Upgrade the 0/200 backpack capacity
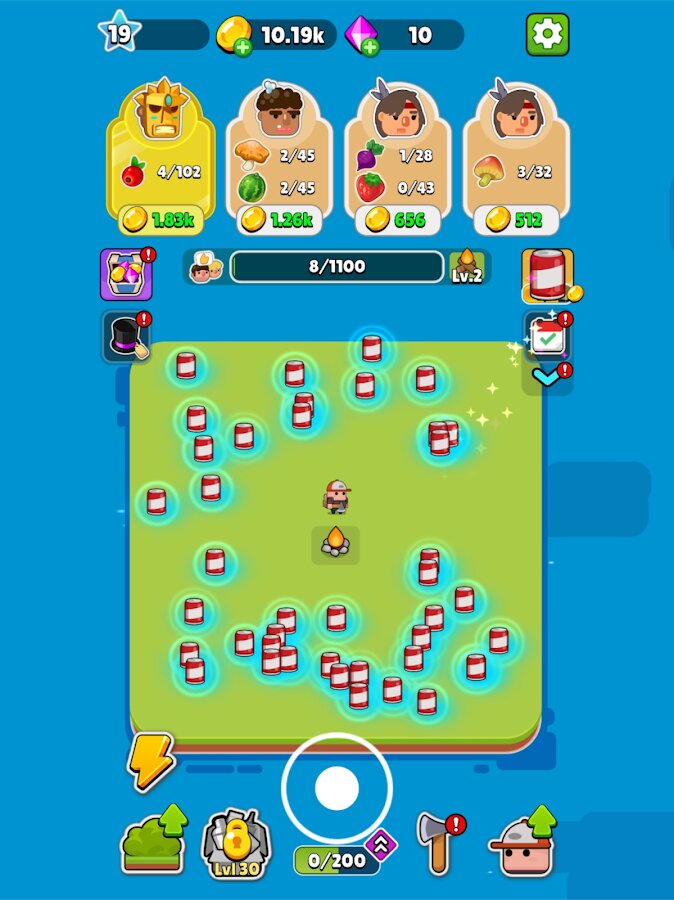This screenshot has width=674, height=900. (x=381, y=846)
